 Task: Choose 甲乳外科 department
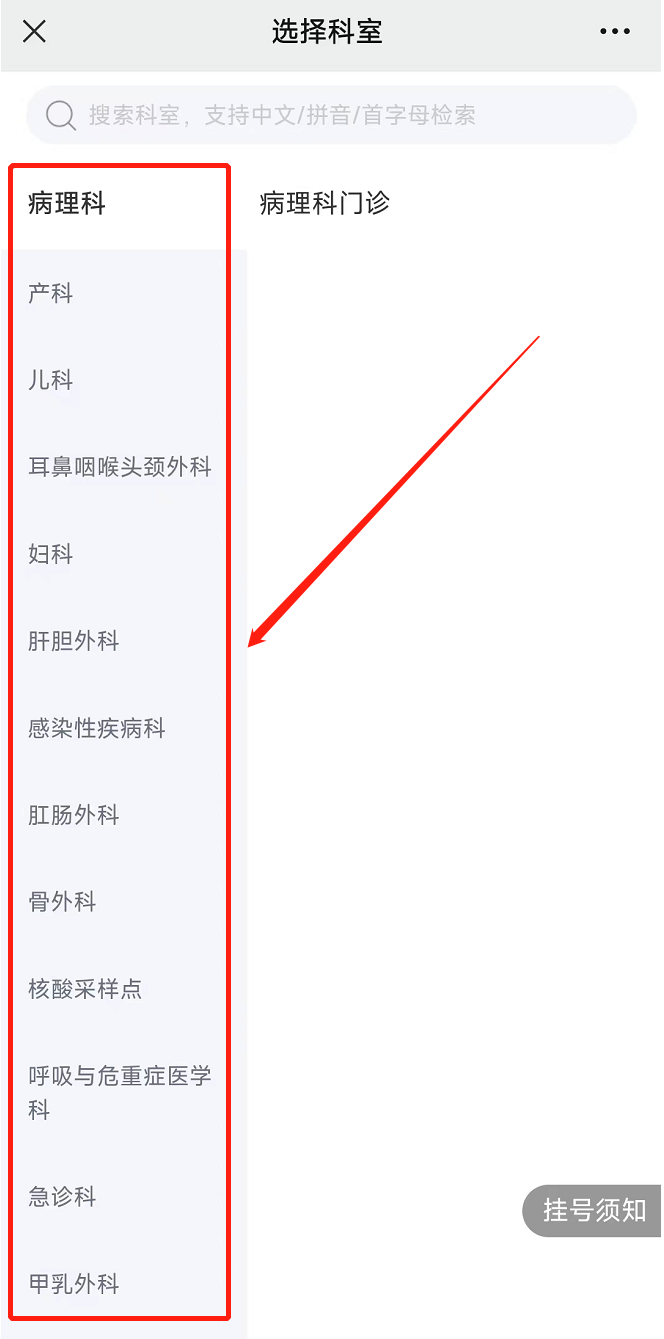point(74,1283)
